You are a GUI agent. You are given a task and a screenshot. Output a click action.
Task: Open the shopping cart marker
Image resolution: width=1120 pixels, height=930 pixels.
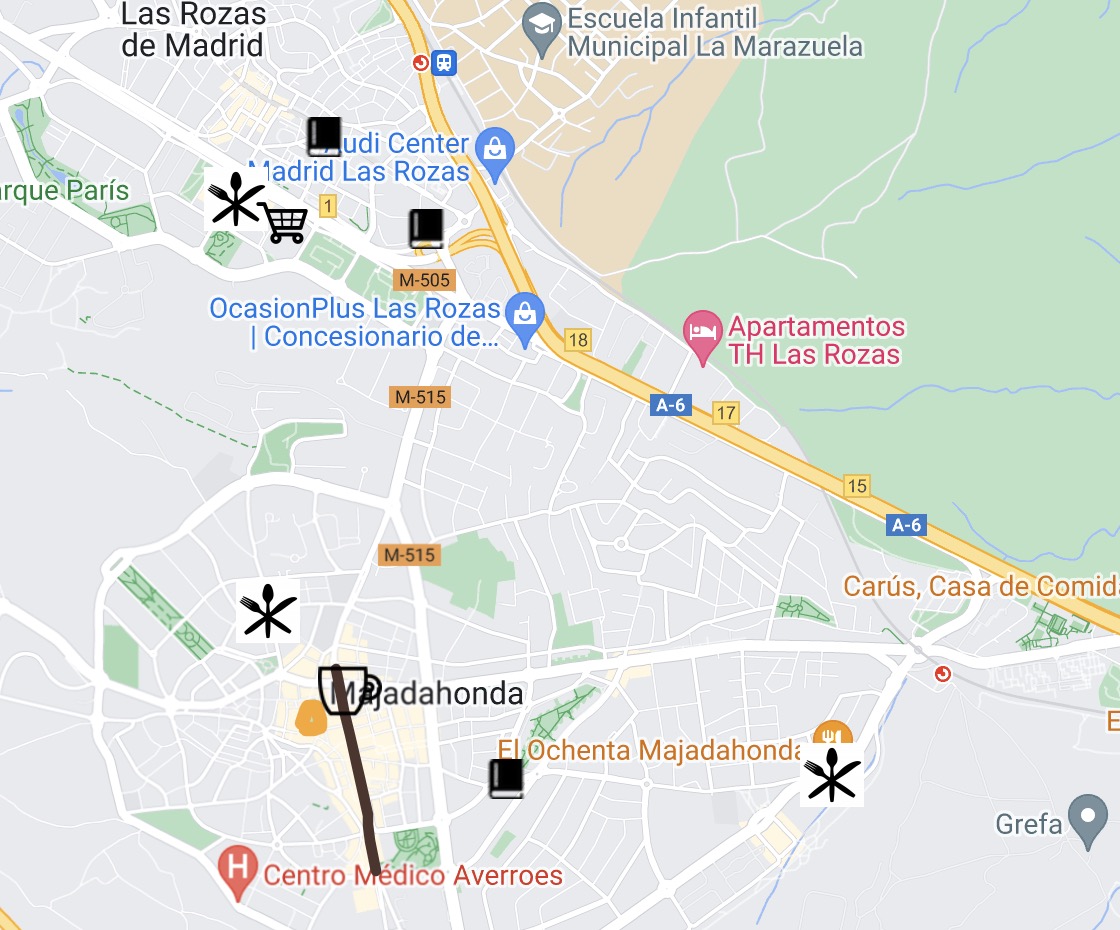click(x=284, y=222)
